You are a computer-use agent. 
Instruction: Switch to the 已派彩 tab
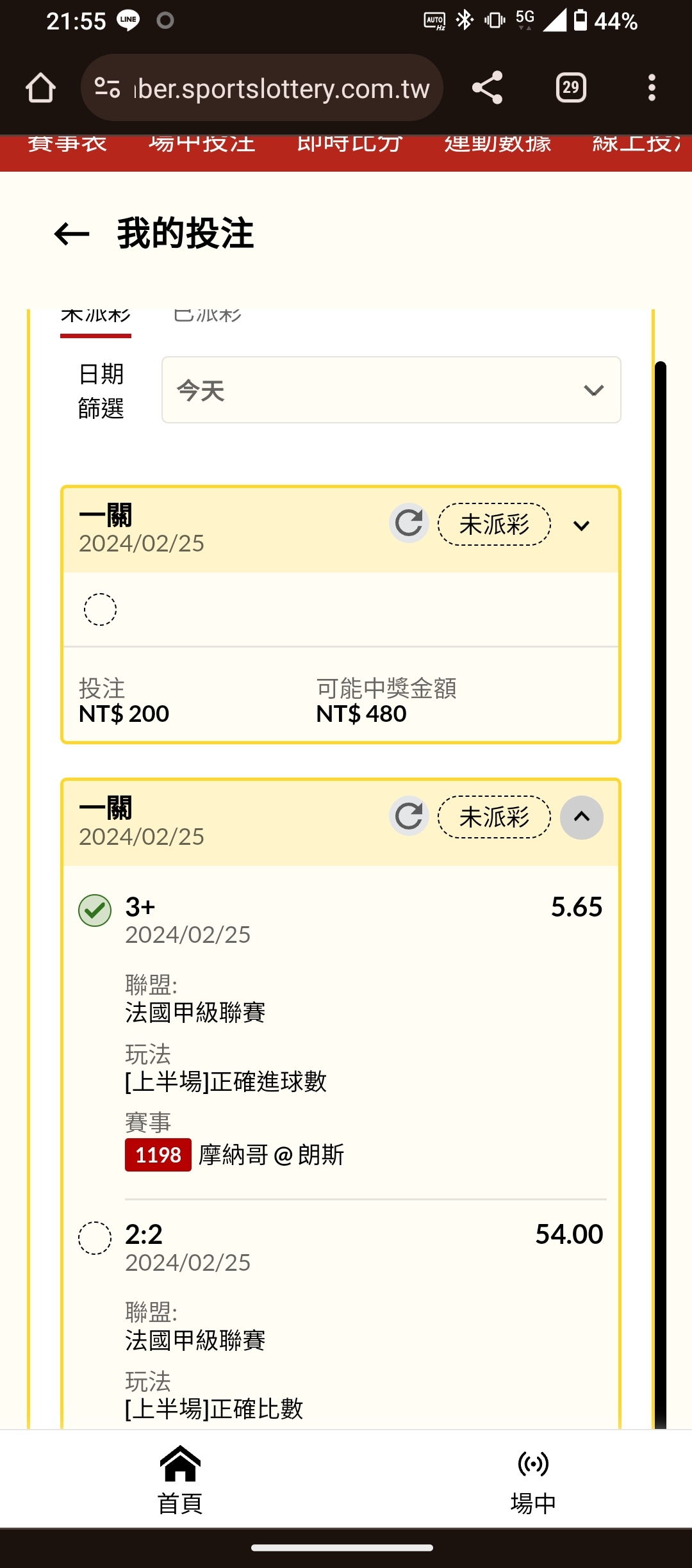[208, 316]
